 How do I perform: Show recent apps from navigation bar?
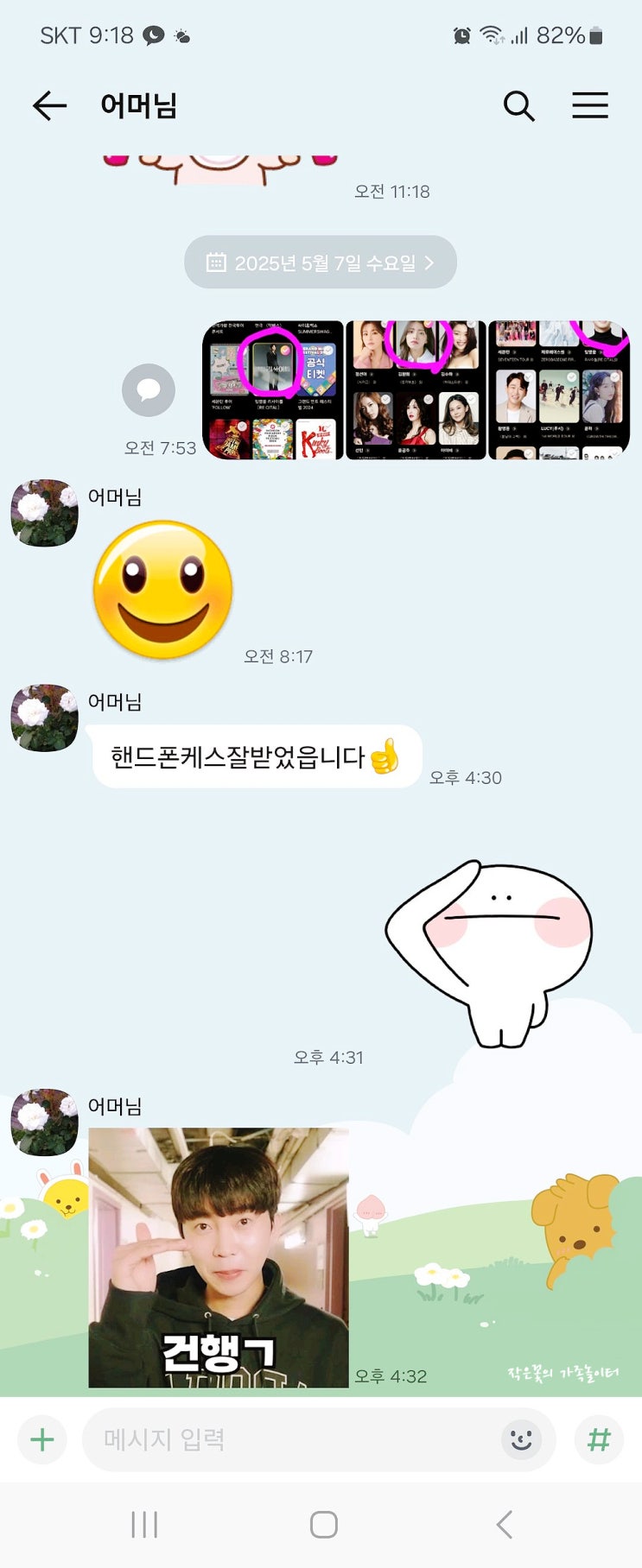pos(144,1525)
